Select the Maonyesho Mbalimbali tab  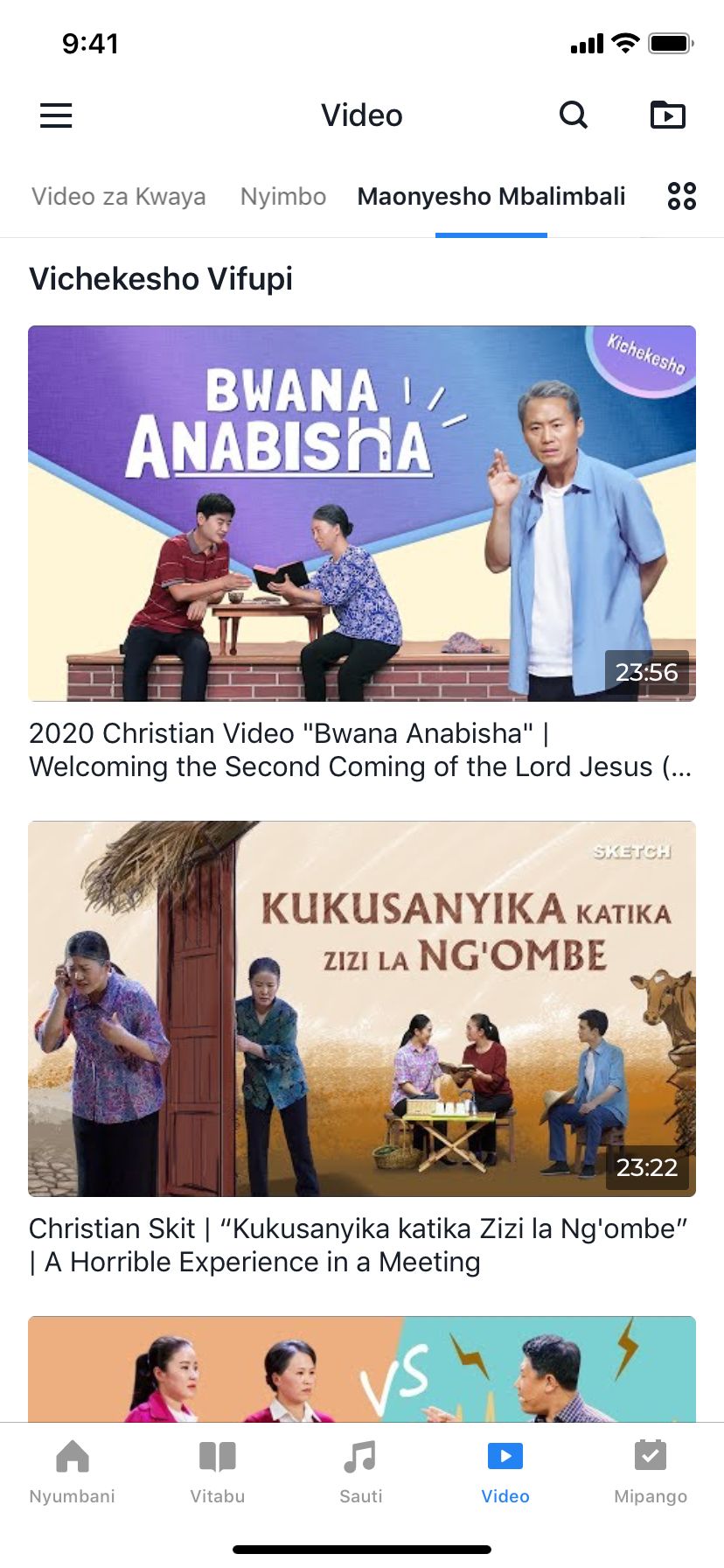point(491,197)
